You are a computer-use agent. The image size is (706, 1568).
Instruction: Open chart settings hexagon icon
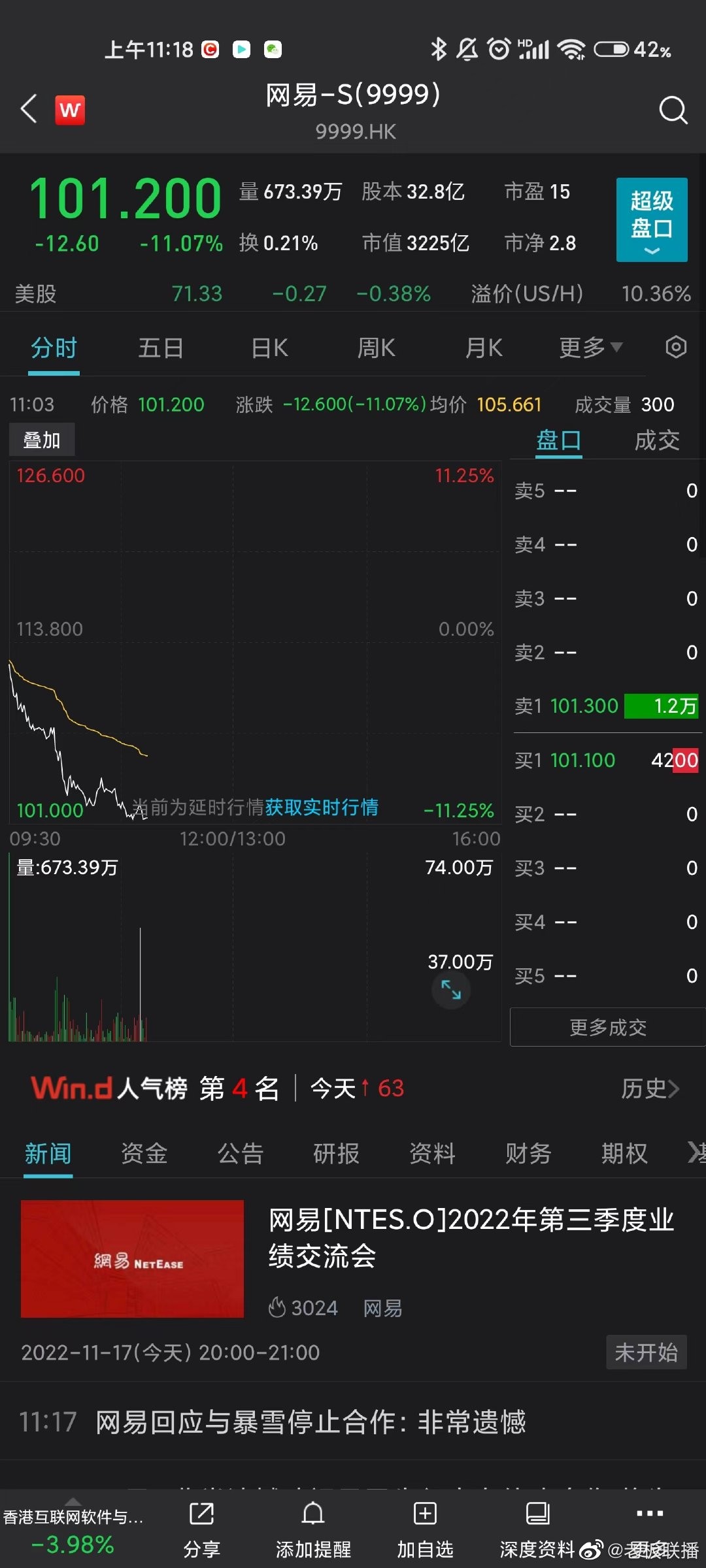coord(676,347)
